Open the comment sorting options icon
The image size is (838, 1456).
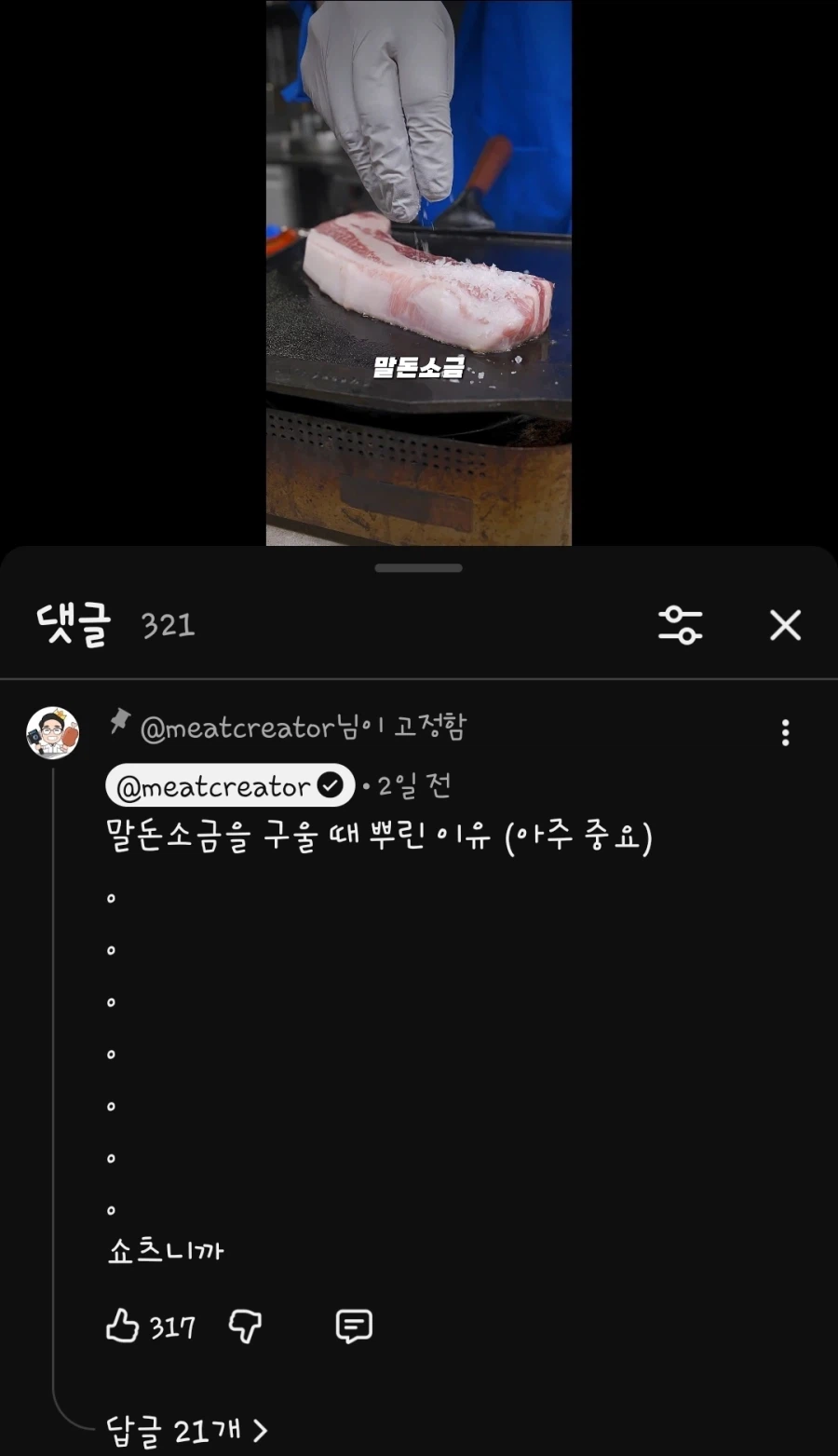pos(683,626)
